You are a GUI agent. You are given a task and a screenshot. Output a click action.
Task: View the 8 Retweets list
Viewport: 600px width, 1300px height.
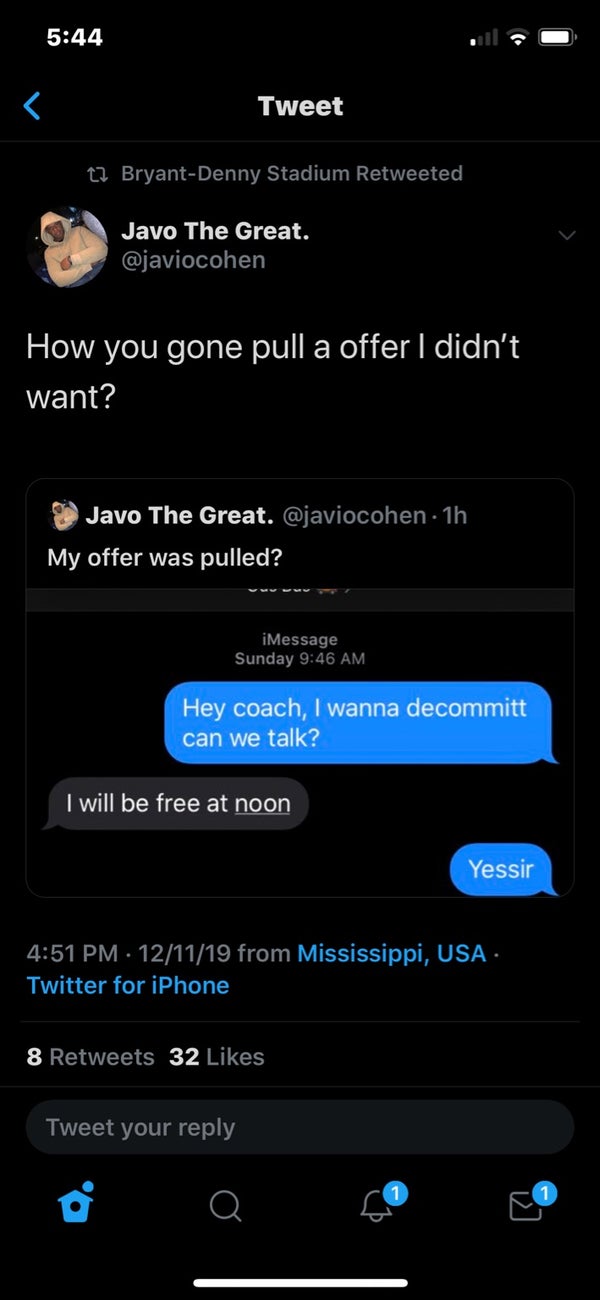point(90,1056)
